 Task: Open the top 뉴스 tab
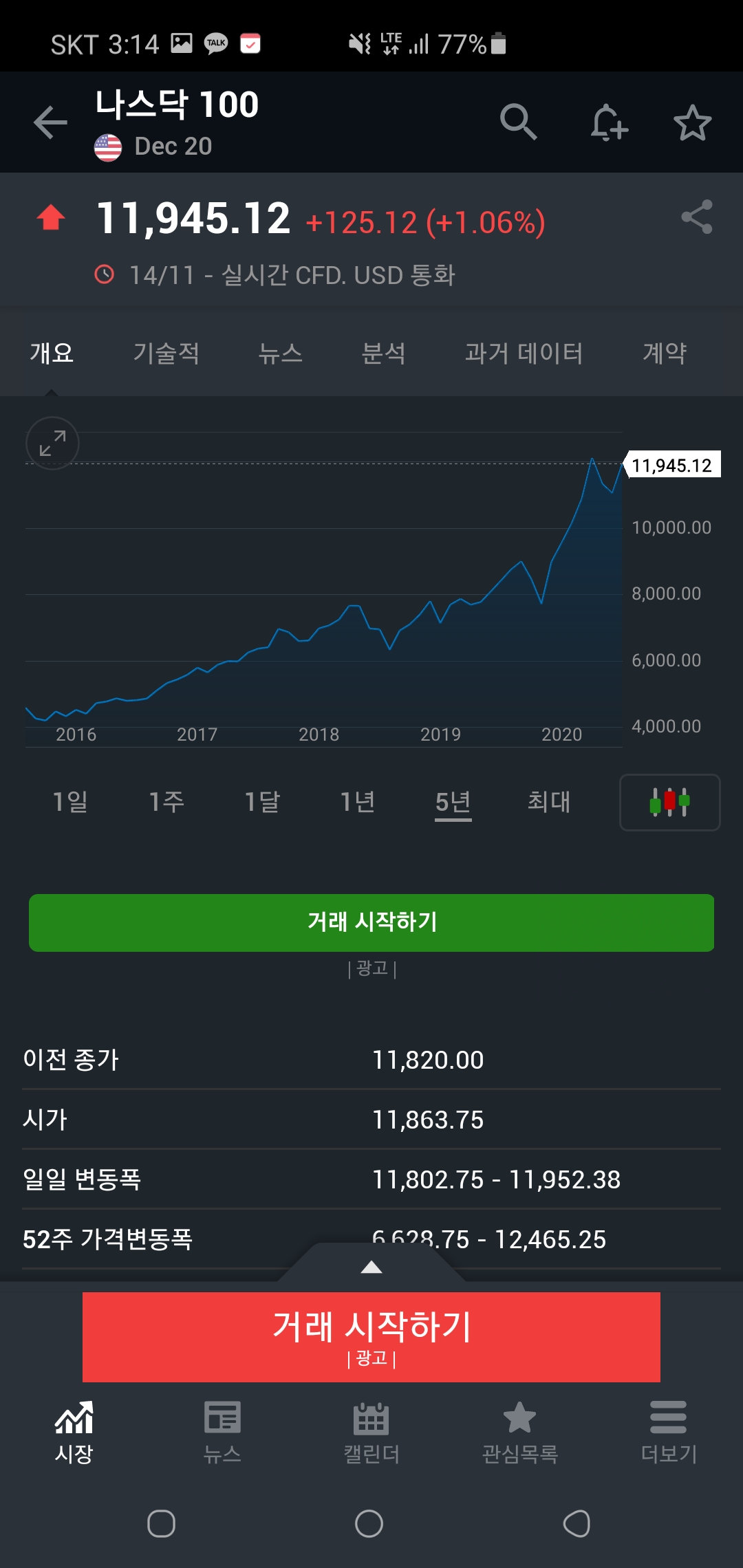280,353
